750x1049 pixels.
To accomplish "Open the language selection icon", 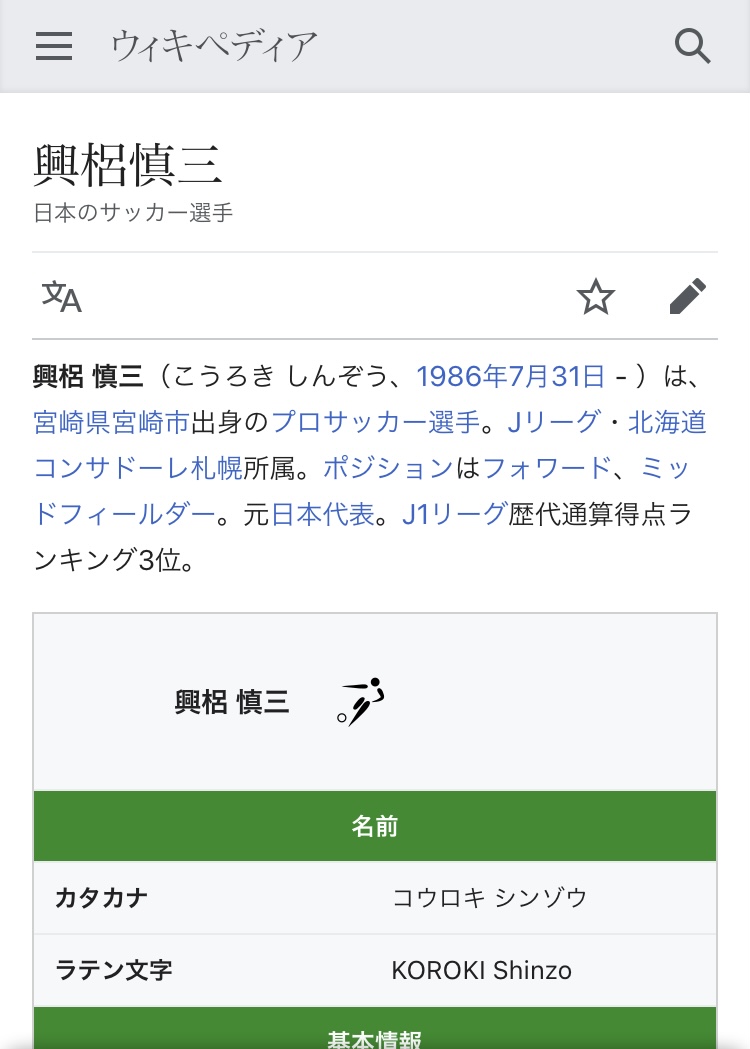I will point(61,296).
